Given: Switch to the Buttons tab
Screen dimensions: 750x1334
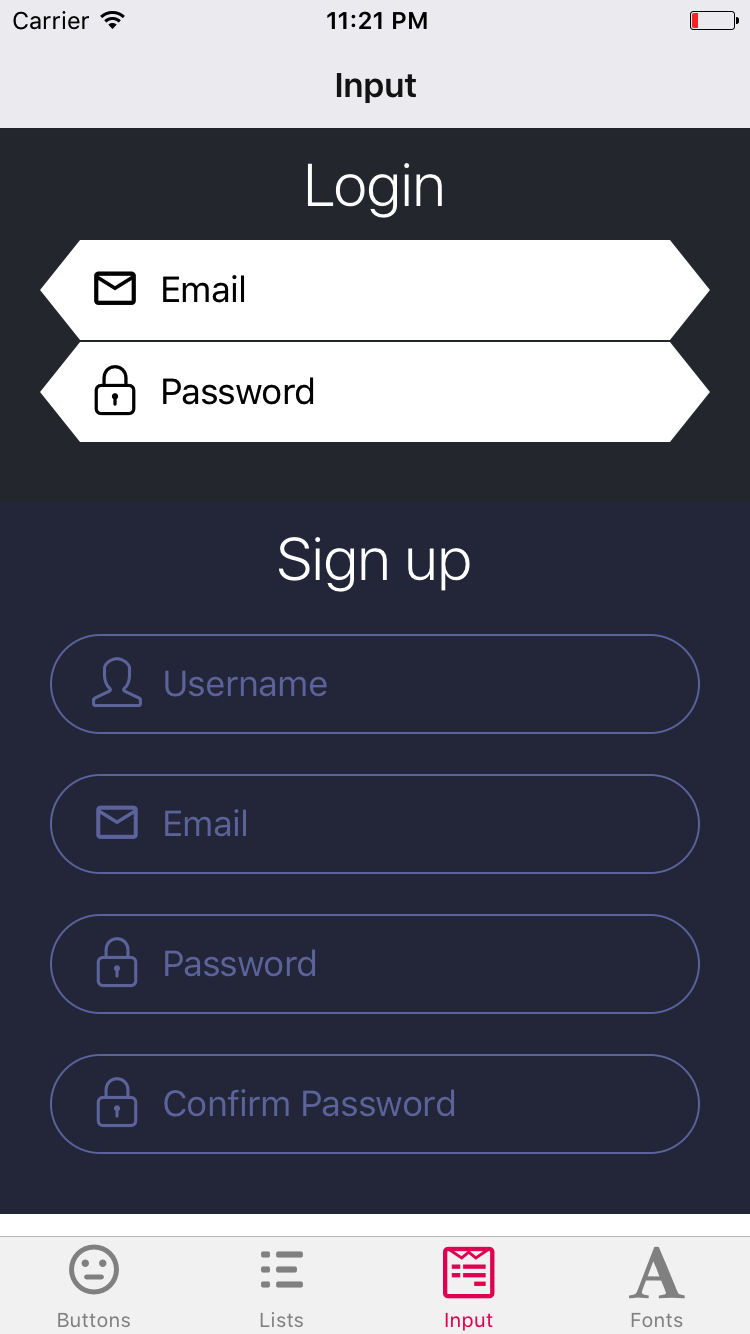Looking at the screenshot, I should point(94,1286).
